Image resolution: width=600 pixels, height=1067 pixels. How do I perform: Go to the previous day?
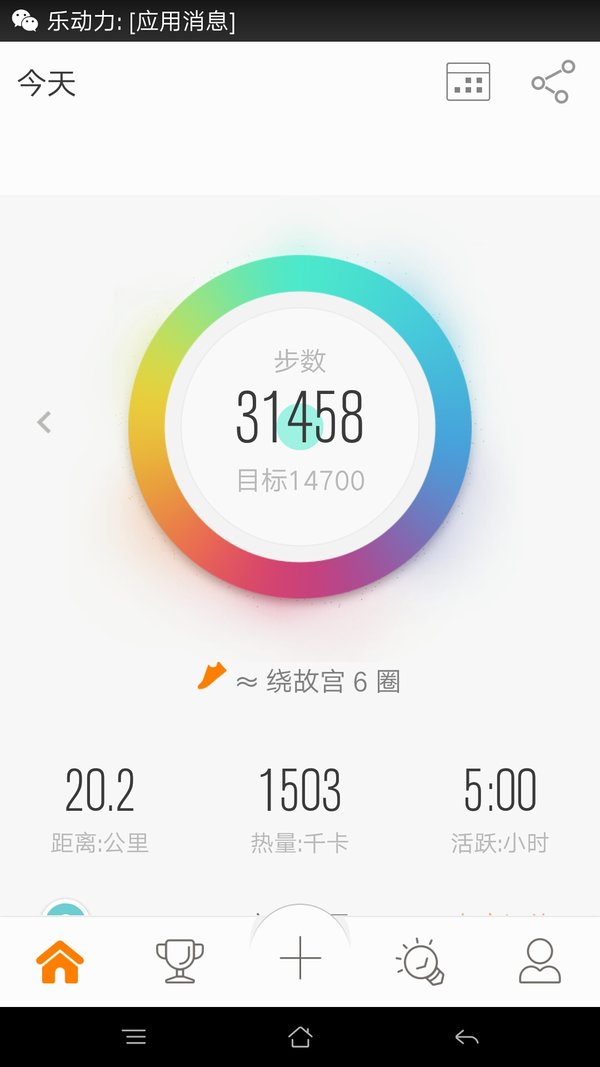click(x=44, y=422)
